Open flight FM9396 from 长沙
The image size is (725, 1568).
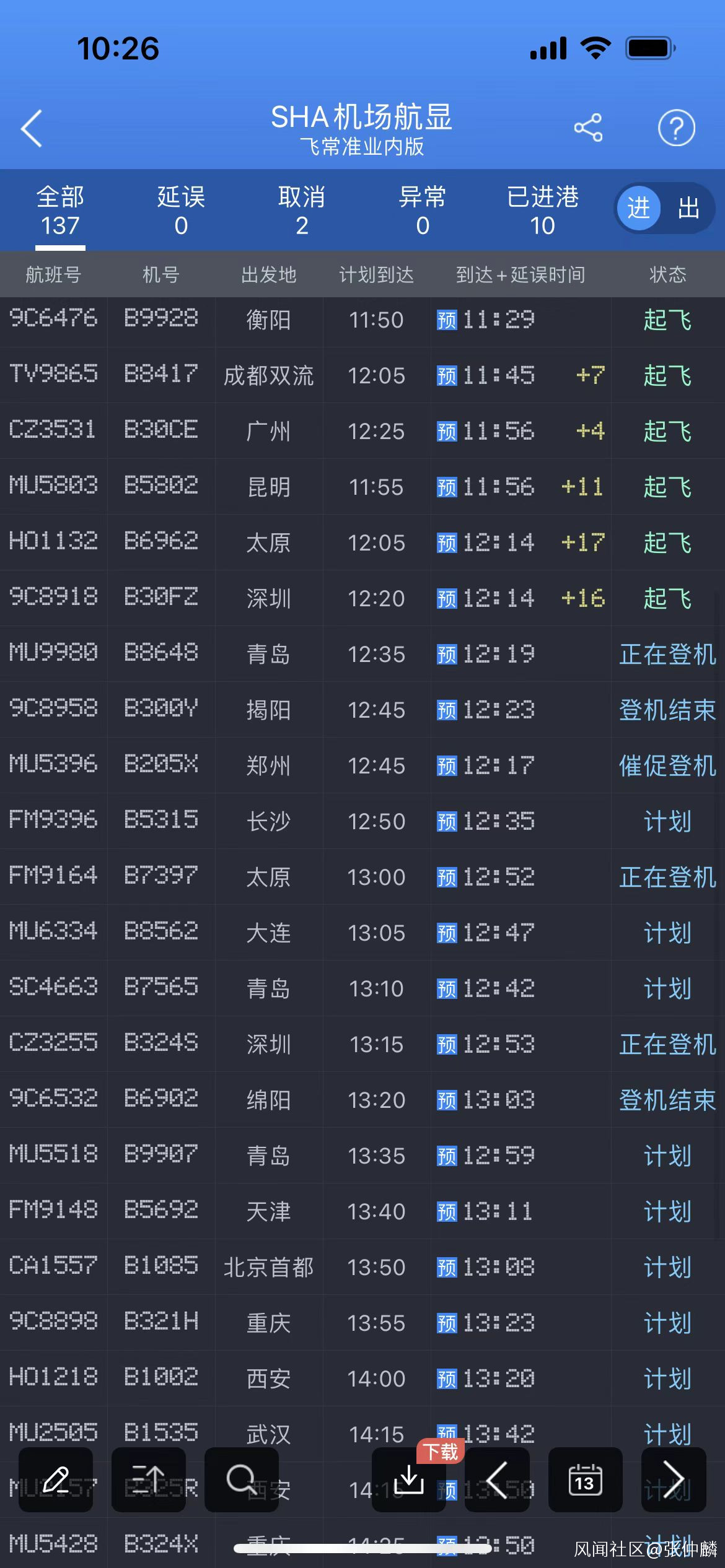click(x=362, y=821)
